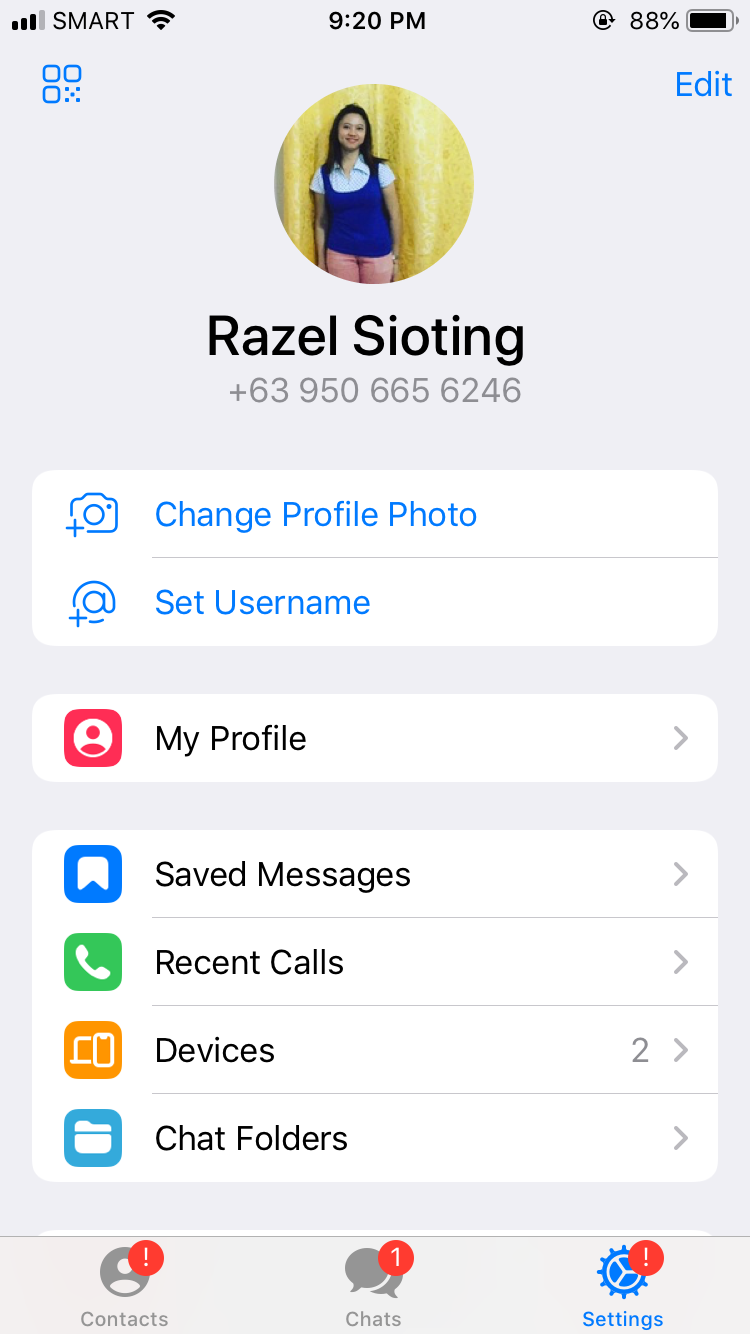The image size is (750, 1334).
Task: Tap Edit to modify profile
Action: click(704, 84)
